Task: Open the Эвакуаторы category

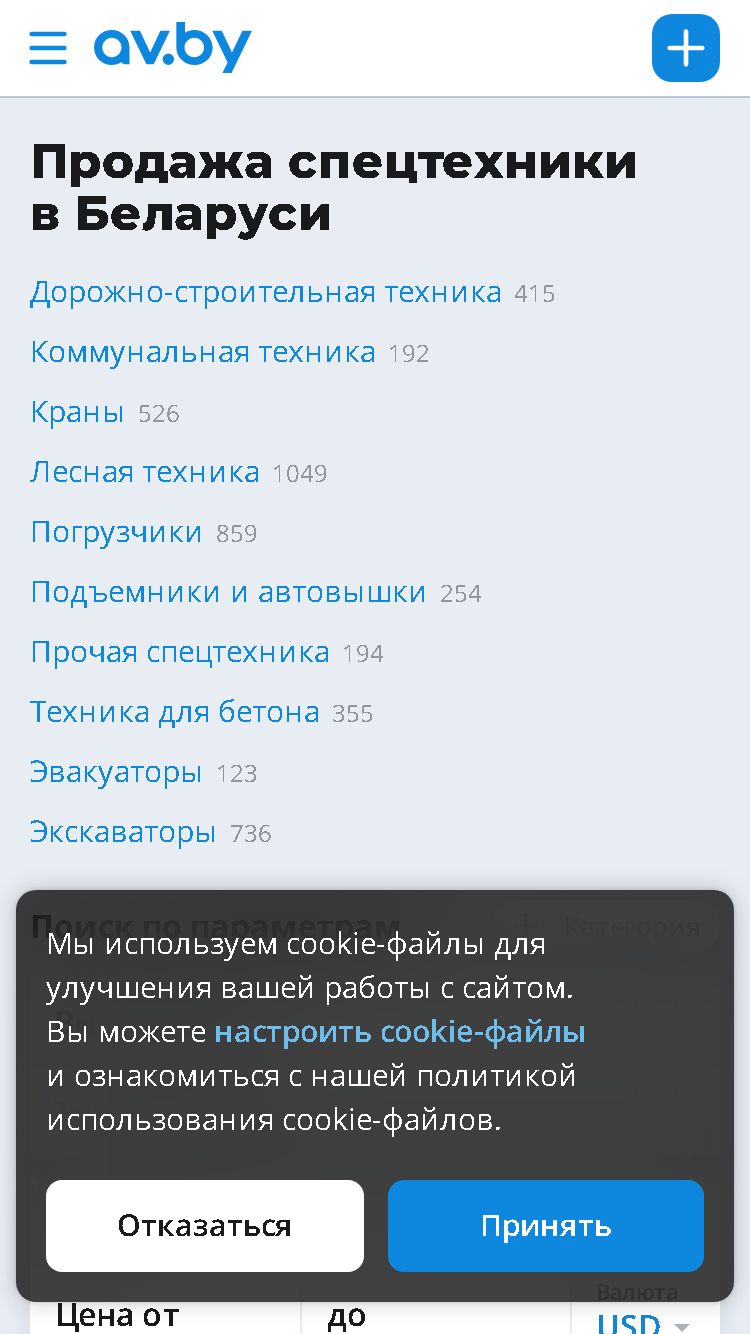Action: pos(116,773)
